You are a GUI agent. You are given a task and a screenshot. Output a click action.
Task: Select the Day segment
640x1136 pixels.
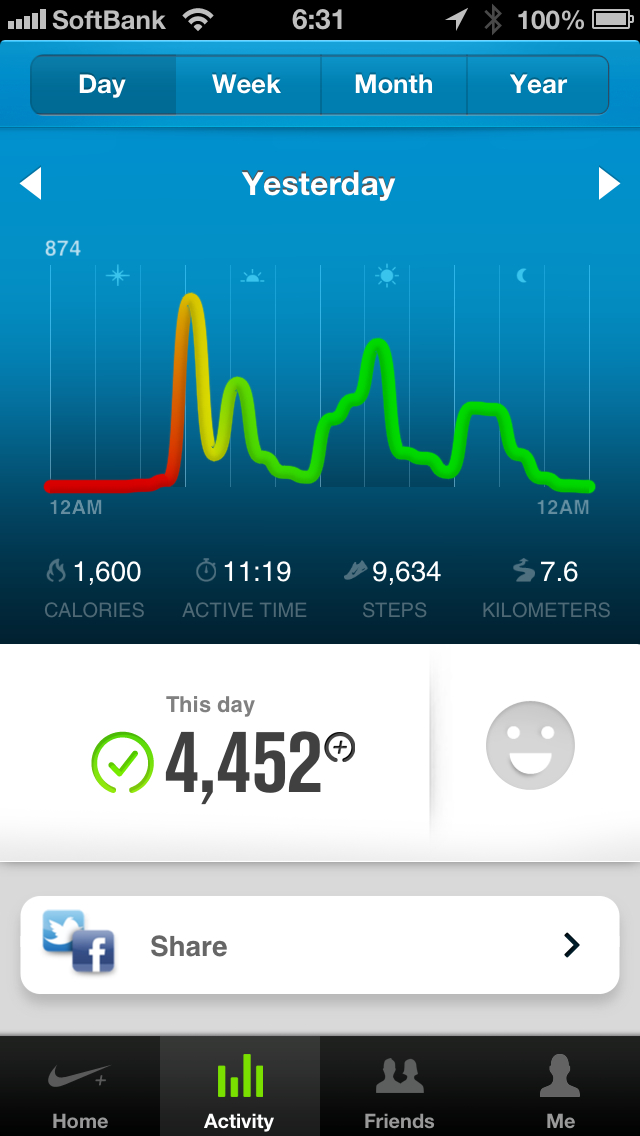pyautogui.click(x=103, y=85)
